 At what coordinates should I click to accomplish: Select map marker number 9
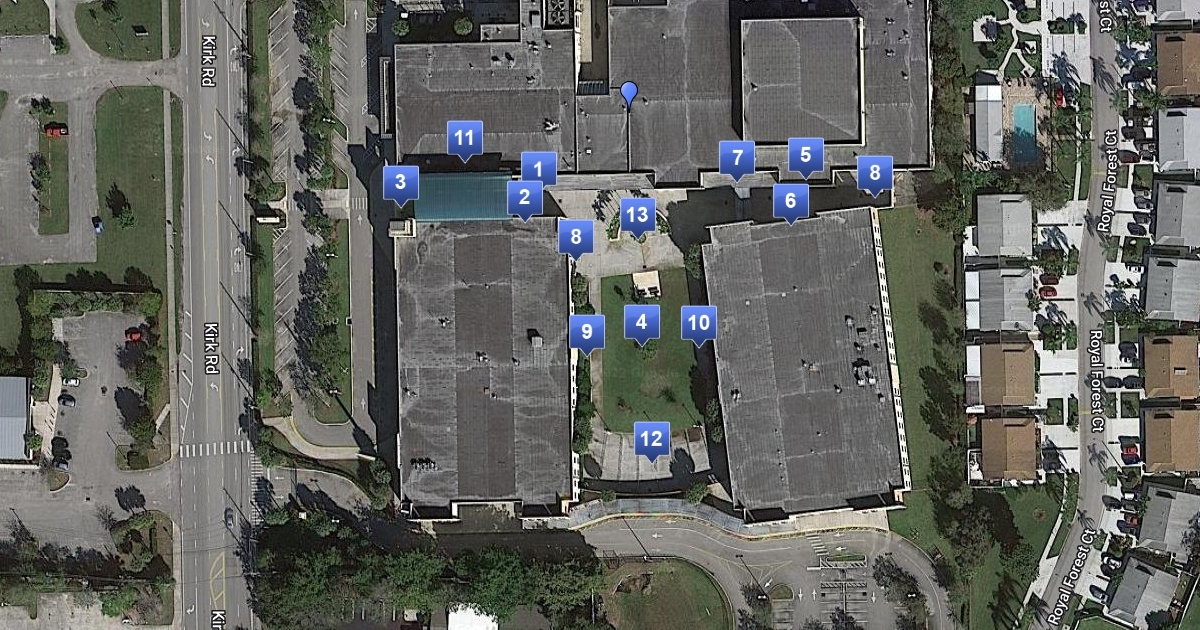click(587, 331)
